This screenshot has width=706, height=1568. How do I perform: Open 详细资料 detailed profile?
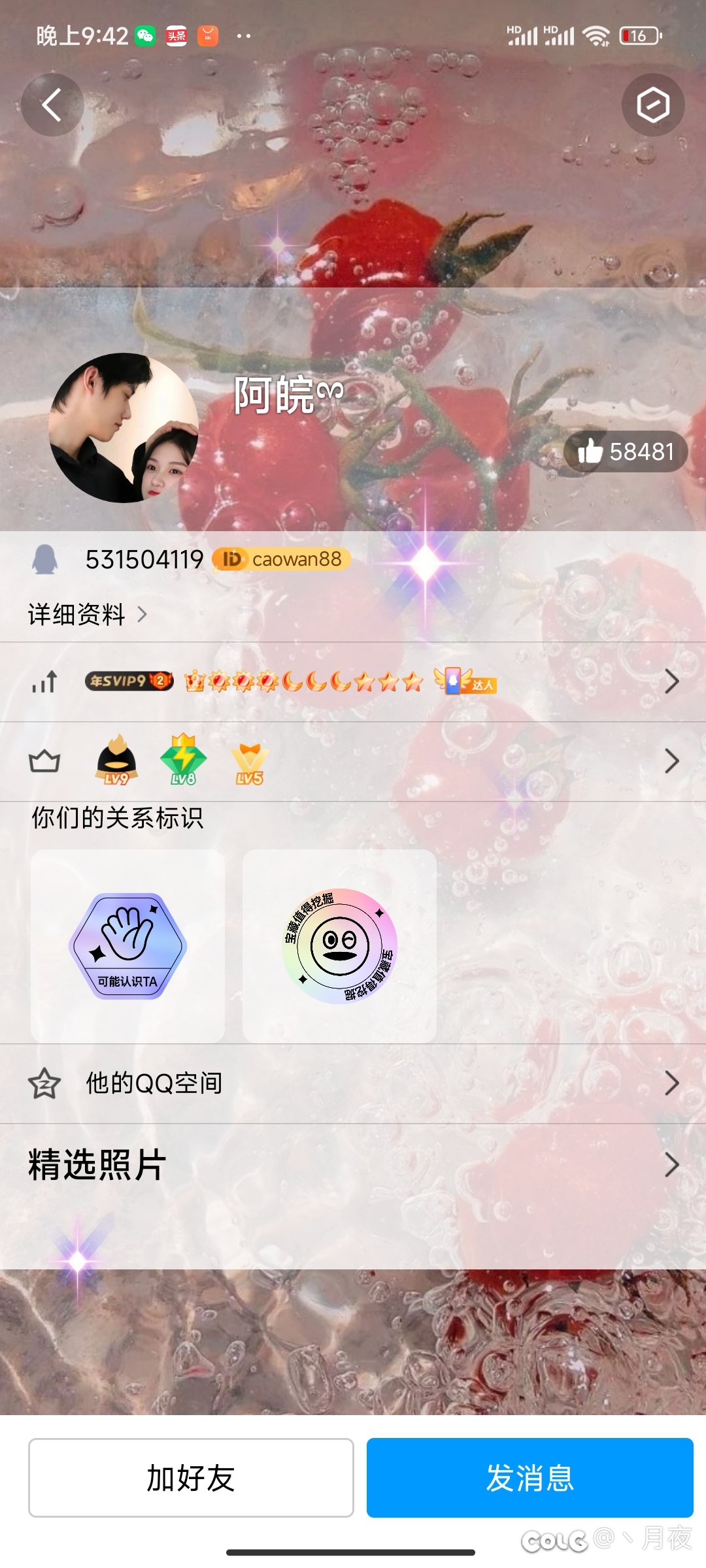[x=87, y=615]
